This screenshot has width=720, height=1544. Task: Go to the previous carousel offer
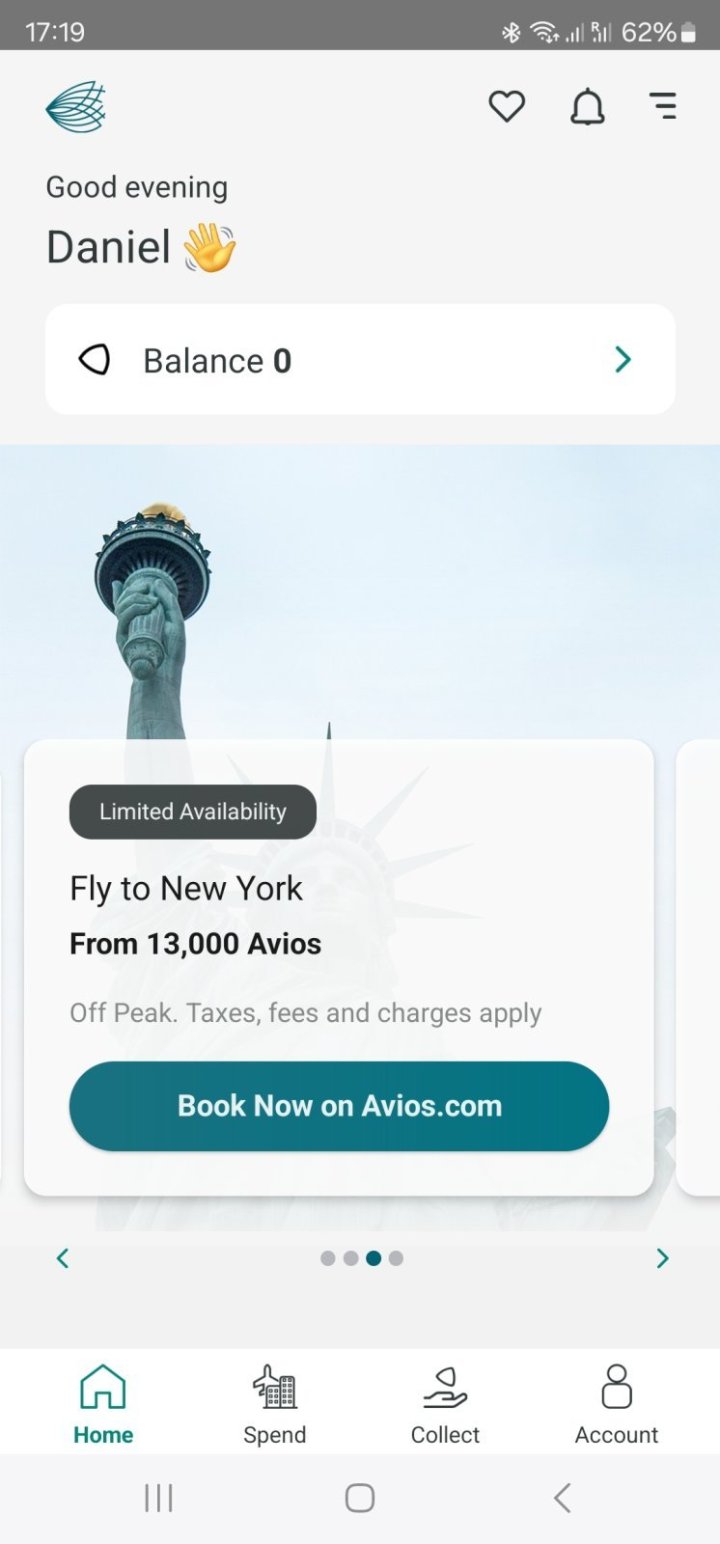(x=63, y=1258)
